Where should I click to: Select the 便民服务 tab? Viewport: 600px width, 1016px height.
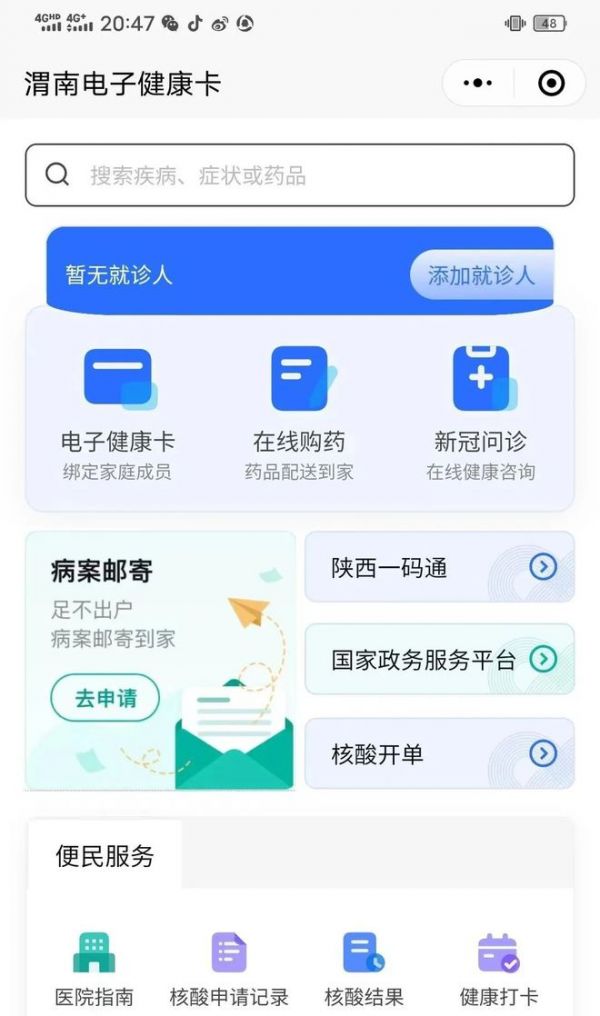(105, 856)
